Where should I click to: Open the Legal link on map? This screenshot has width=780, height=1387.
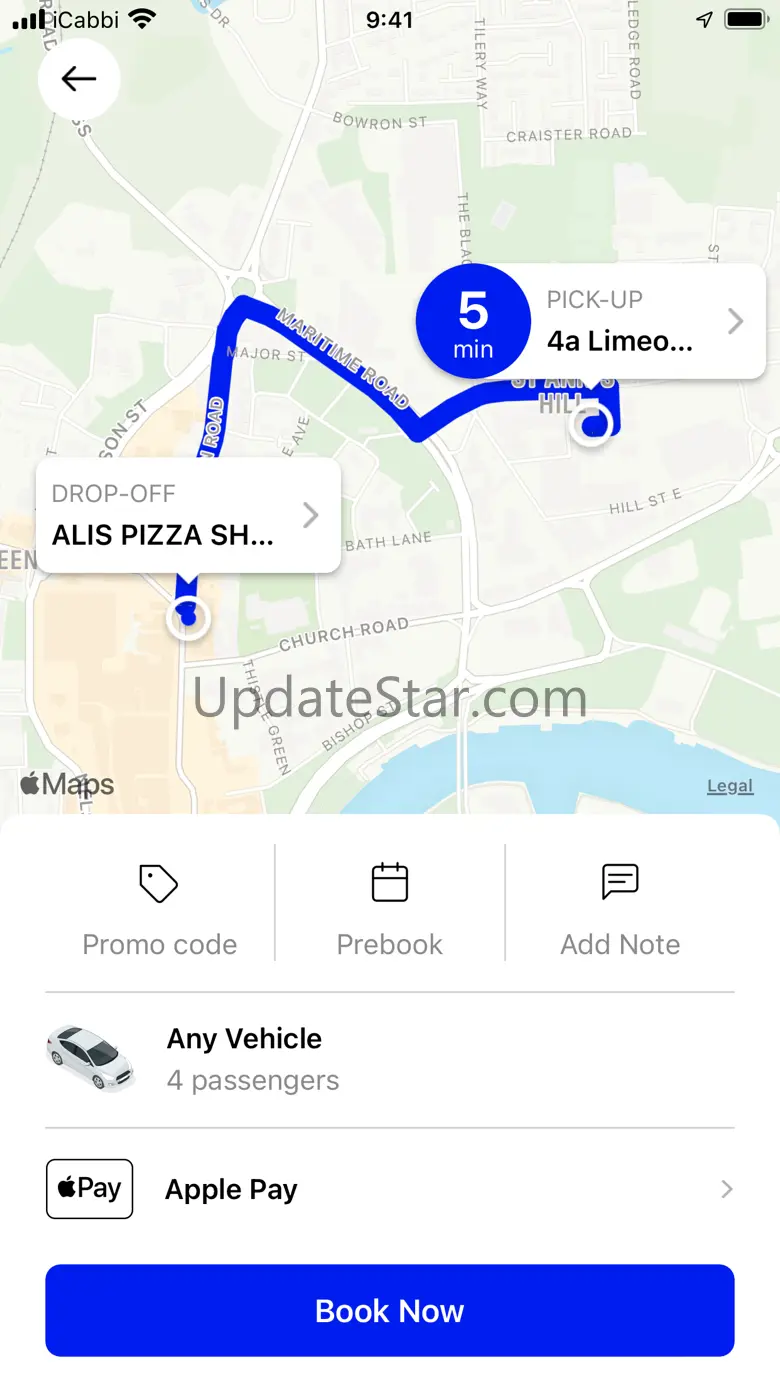(x=730, y=786)
